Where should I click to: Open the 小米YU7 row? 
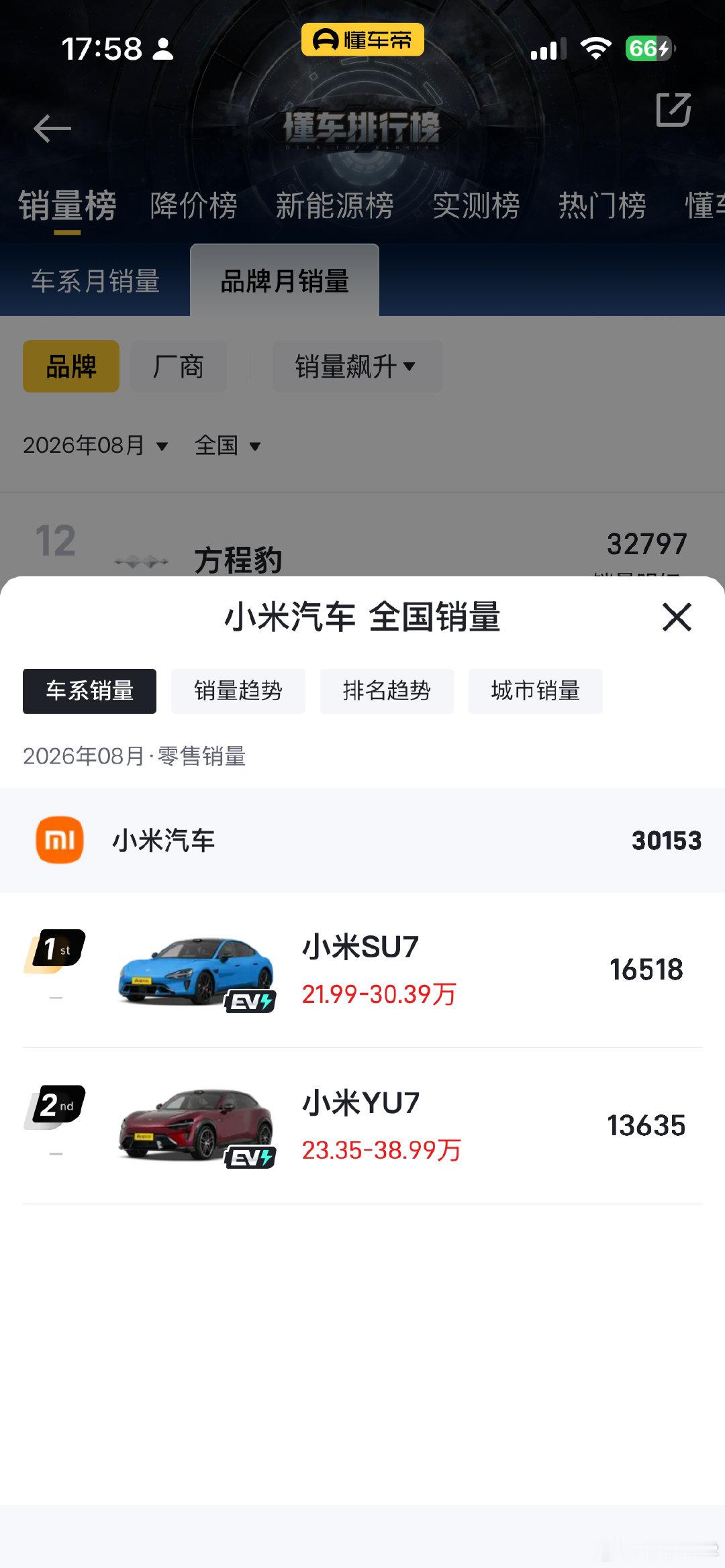tap(362, 1126)
